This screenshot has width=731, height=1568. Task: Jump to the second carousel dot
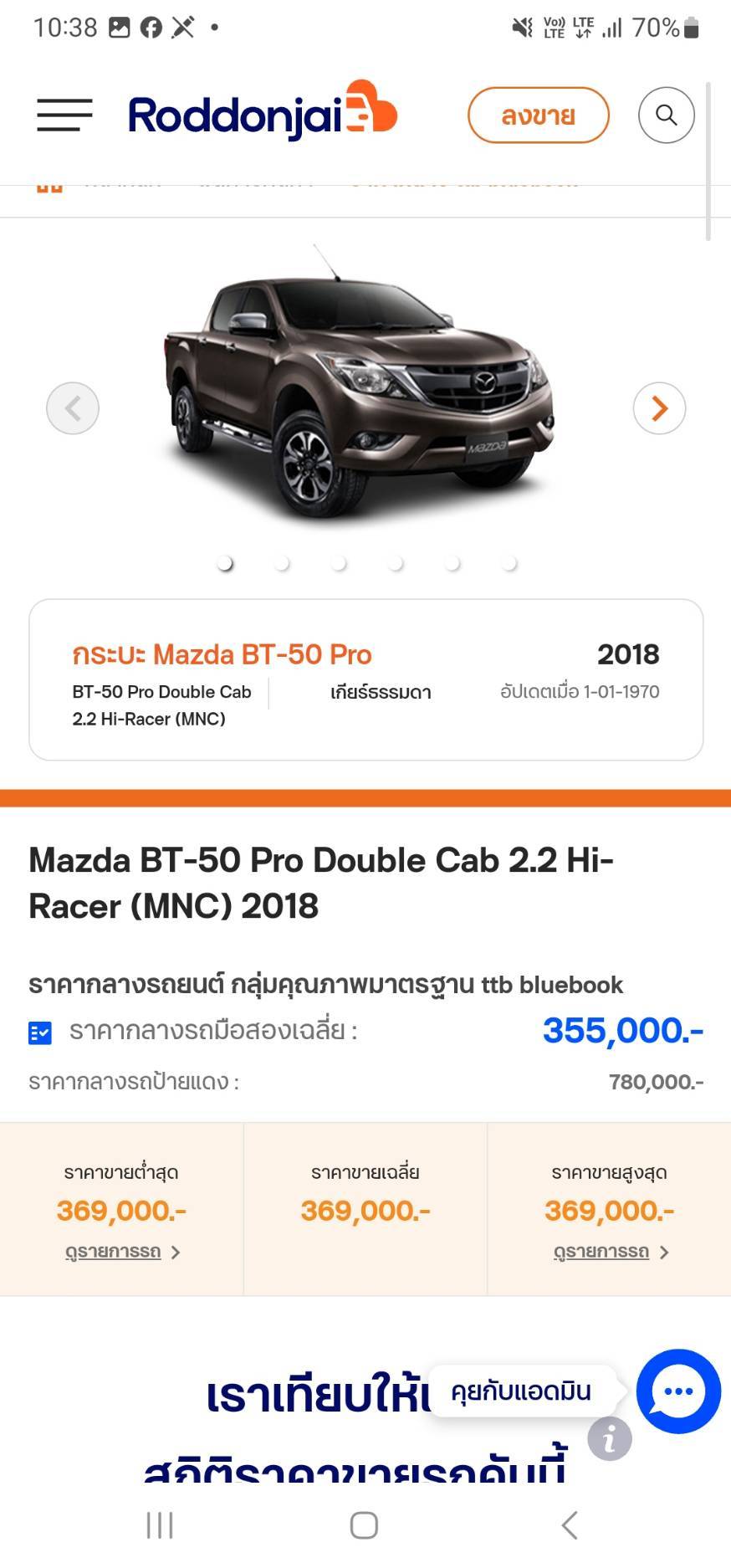tap(282, 564)
